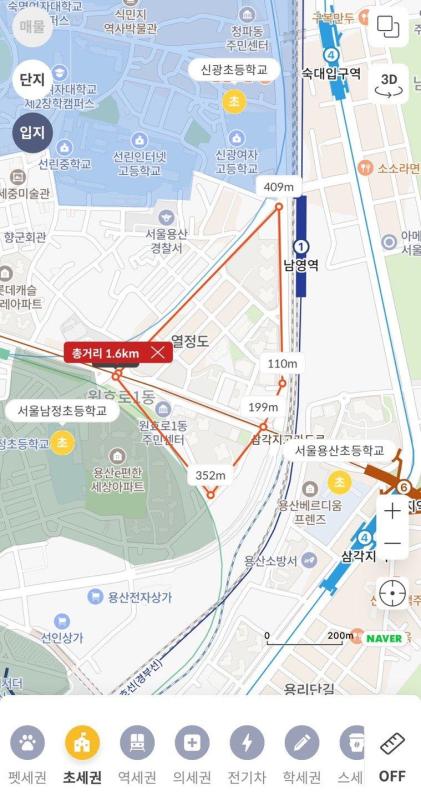Open the 서울용산초등학교 school marker
The image size is (421, 800).
click(x=339, y=482)
